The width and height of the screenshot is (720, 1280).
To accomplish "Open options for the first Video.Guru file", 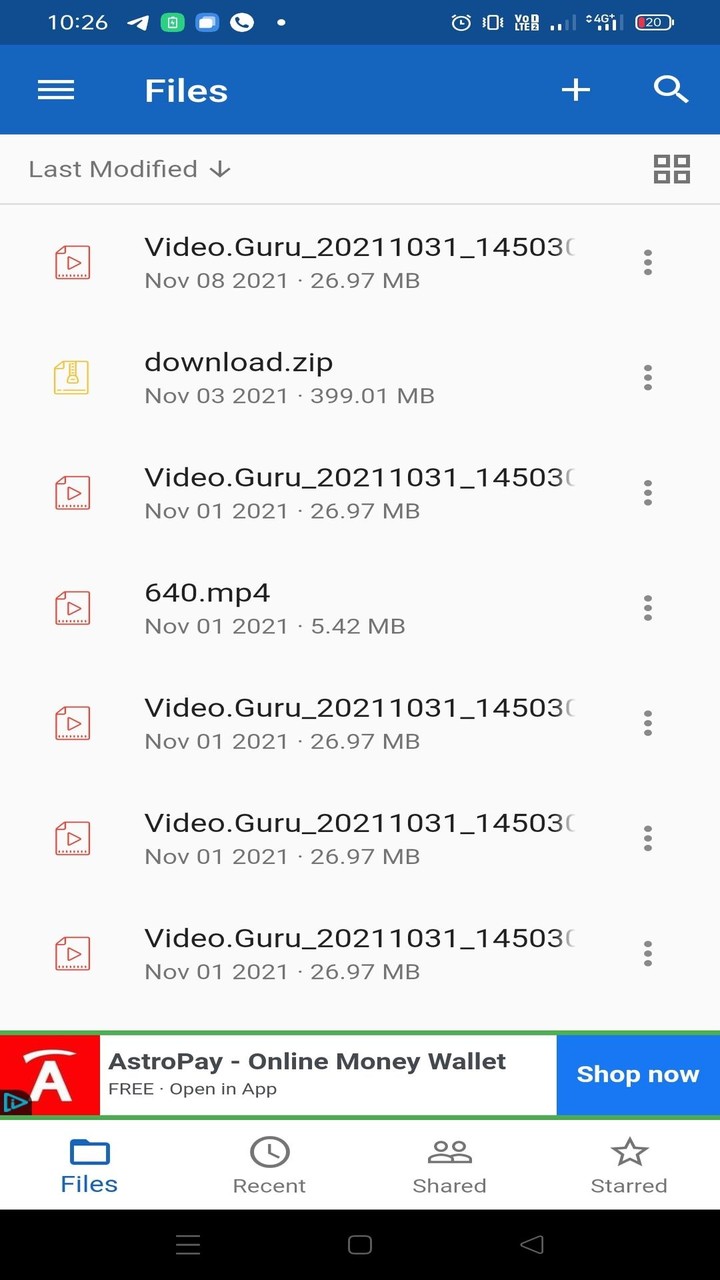I will pos(647,262).
